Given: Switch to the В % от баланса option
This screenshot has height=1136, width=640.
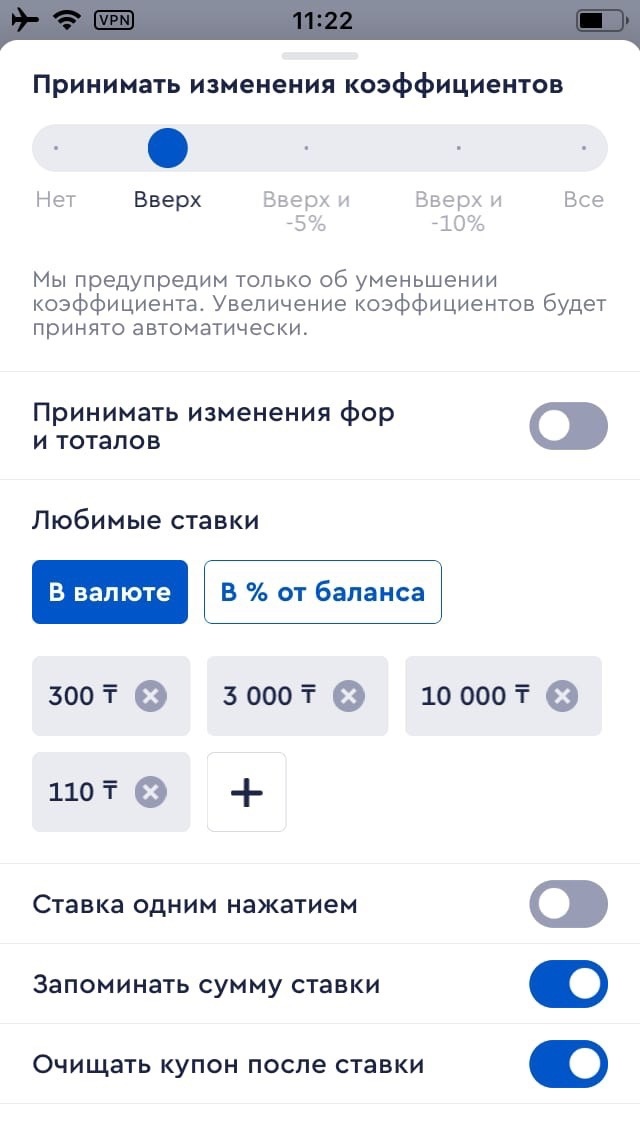Looking at the screenshot, I should coord(323,592).
